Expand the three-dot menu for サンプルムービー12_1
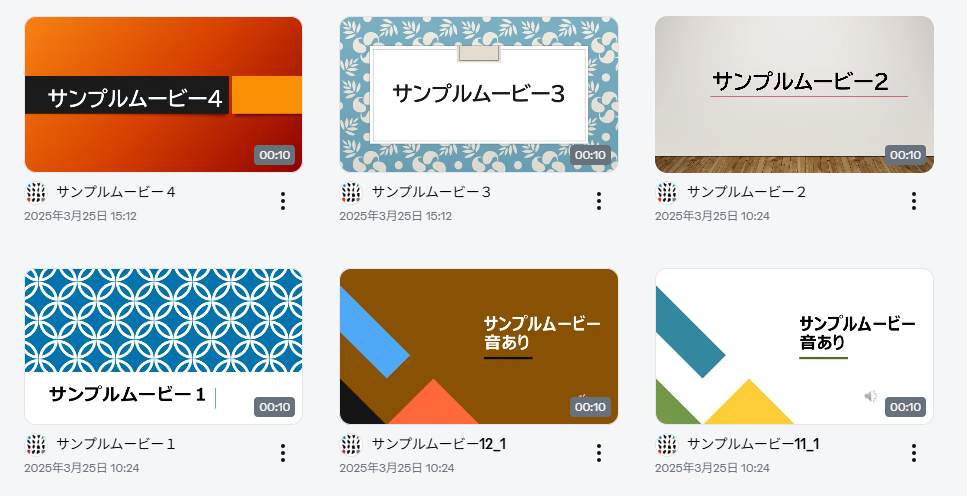The image size is (967, 496). 598,453
